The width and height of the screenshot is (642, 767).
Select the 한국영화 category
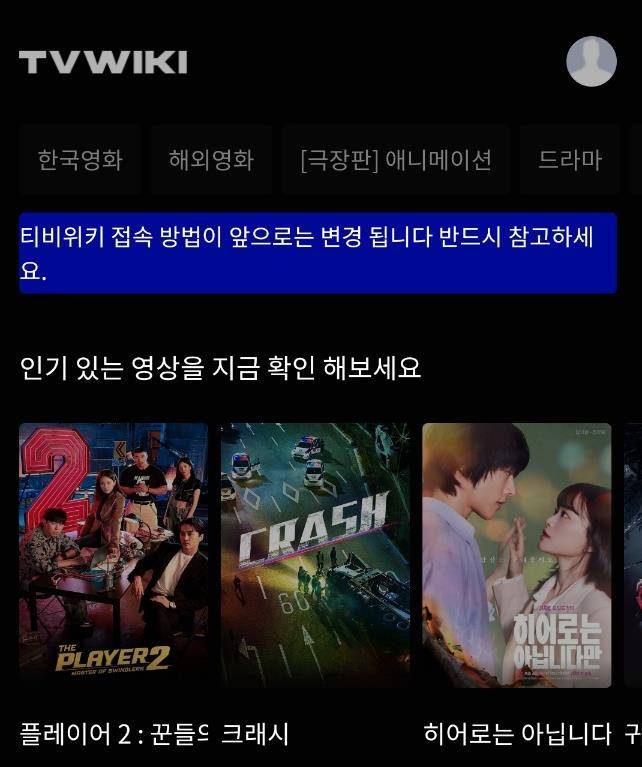[x=80, y=160]
